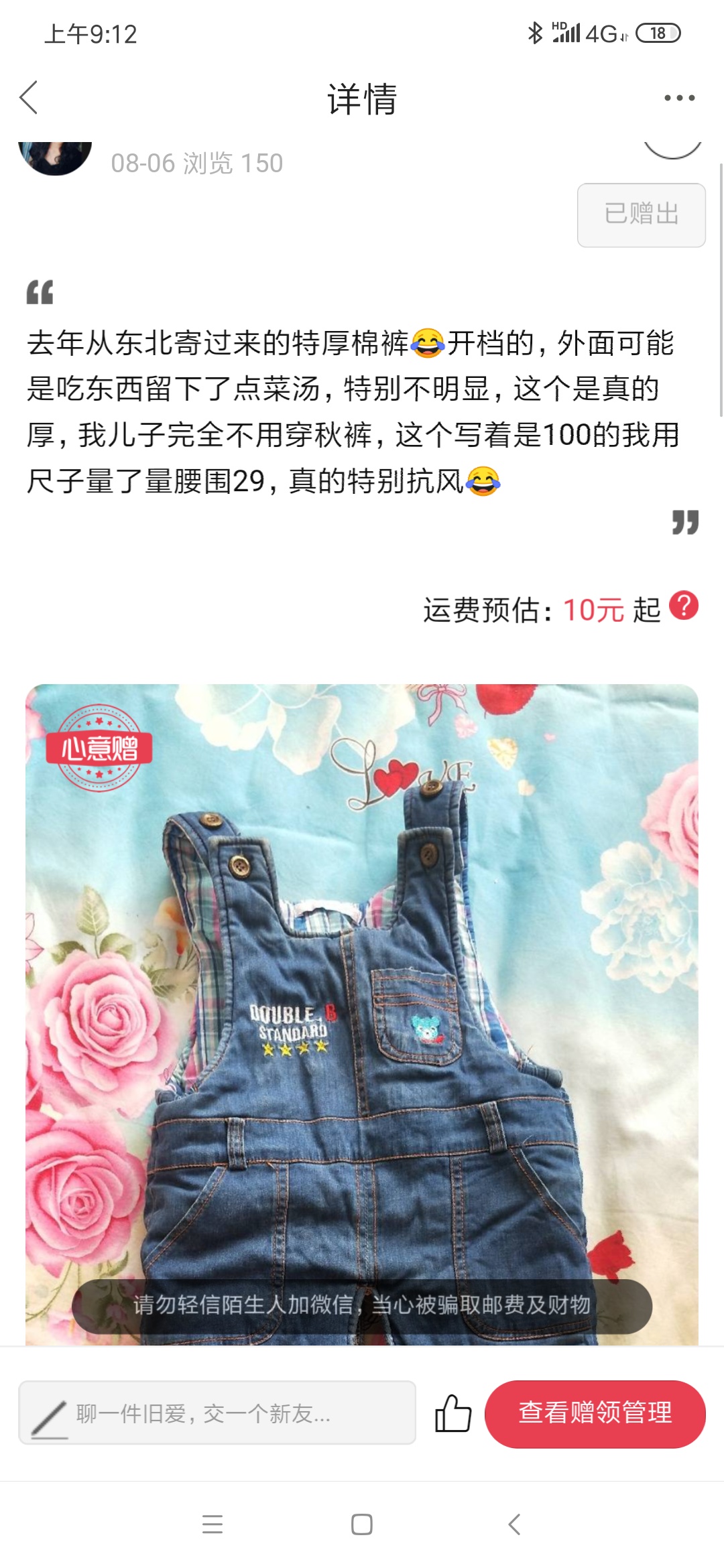Like this post with the thumbs-up
724x1568 pixels.
[x=453, y=1413]
